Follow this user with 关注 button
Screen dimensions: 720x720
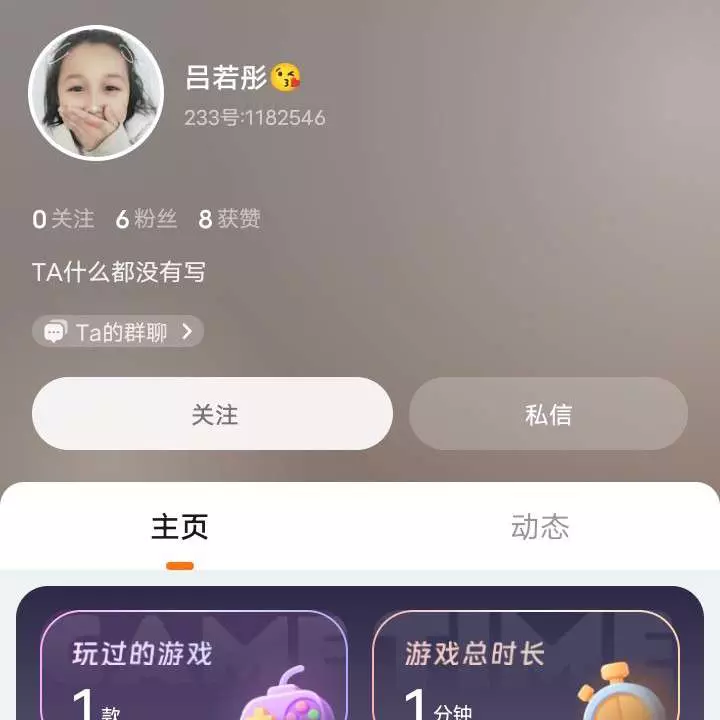tap(212, 414)
